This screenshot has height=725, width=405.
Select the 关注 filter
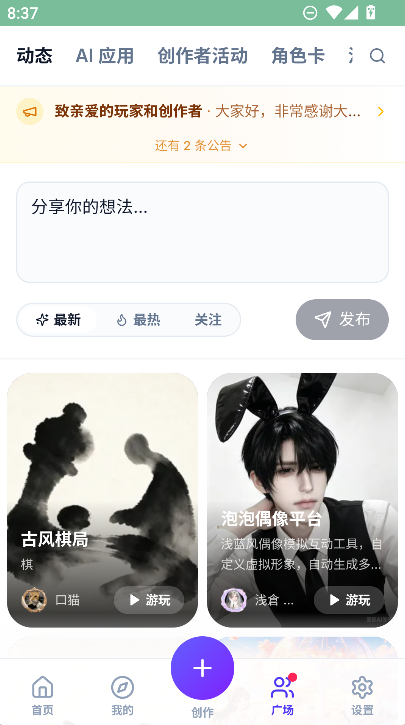click(208, 319)
